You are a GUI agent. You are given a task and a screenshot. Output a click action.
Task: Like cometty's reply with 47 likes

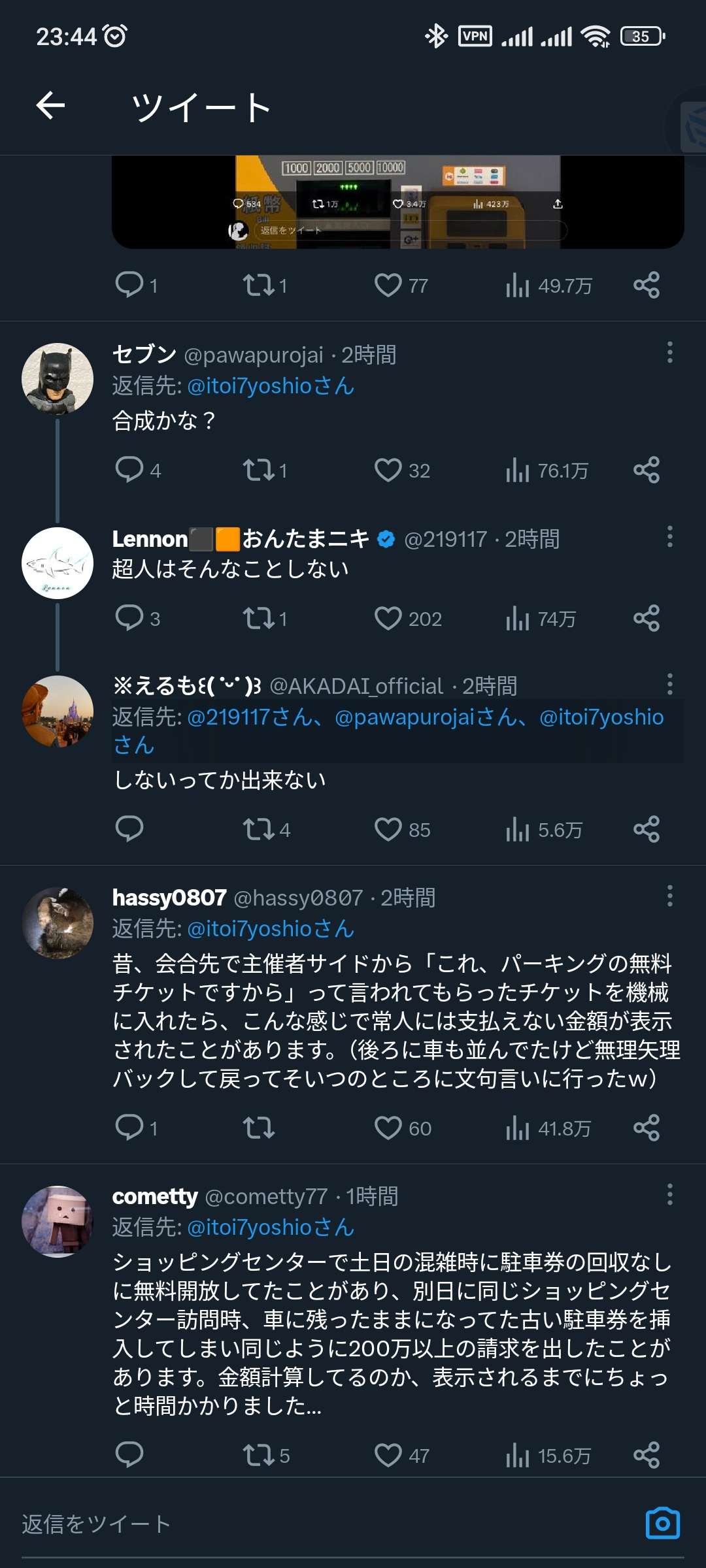point(388,1455)
